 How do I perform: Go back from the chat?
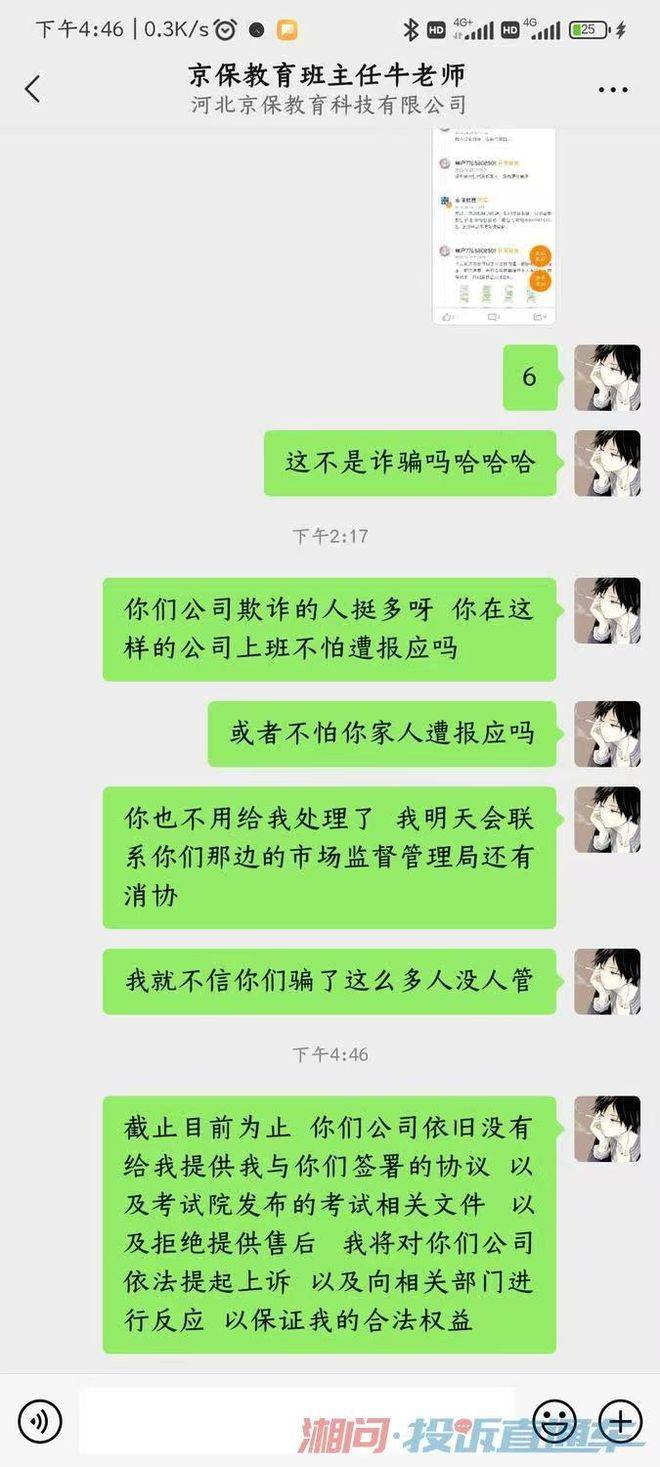pyautogui.click(x=32, y=89)
